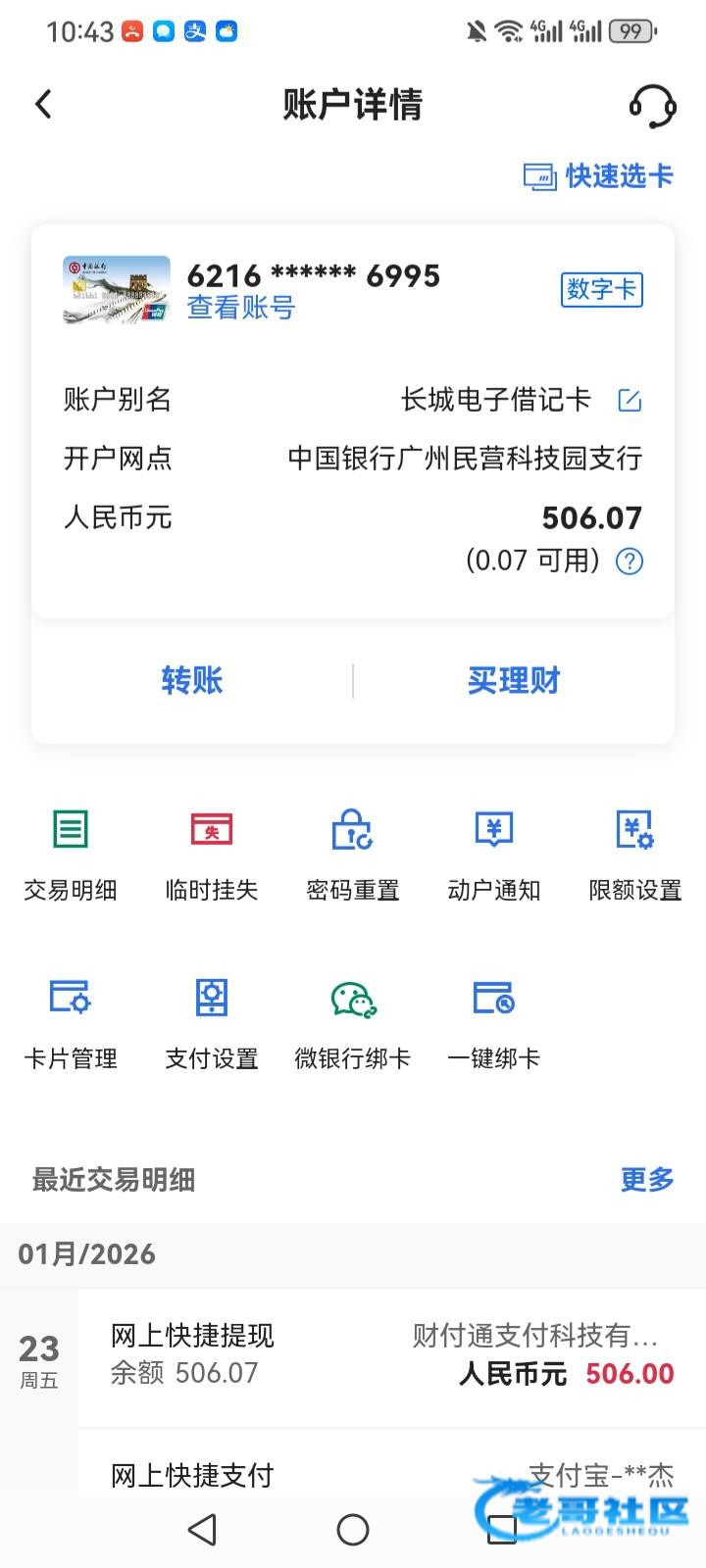This screenshot has width=706, height=1568.
Task: Show help for available balance
Action: pyautogui.click(x=630, y=562)
